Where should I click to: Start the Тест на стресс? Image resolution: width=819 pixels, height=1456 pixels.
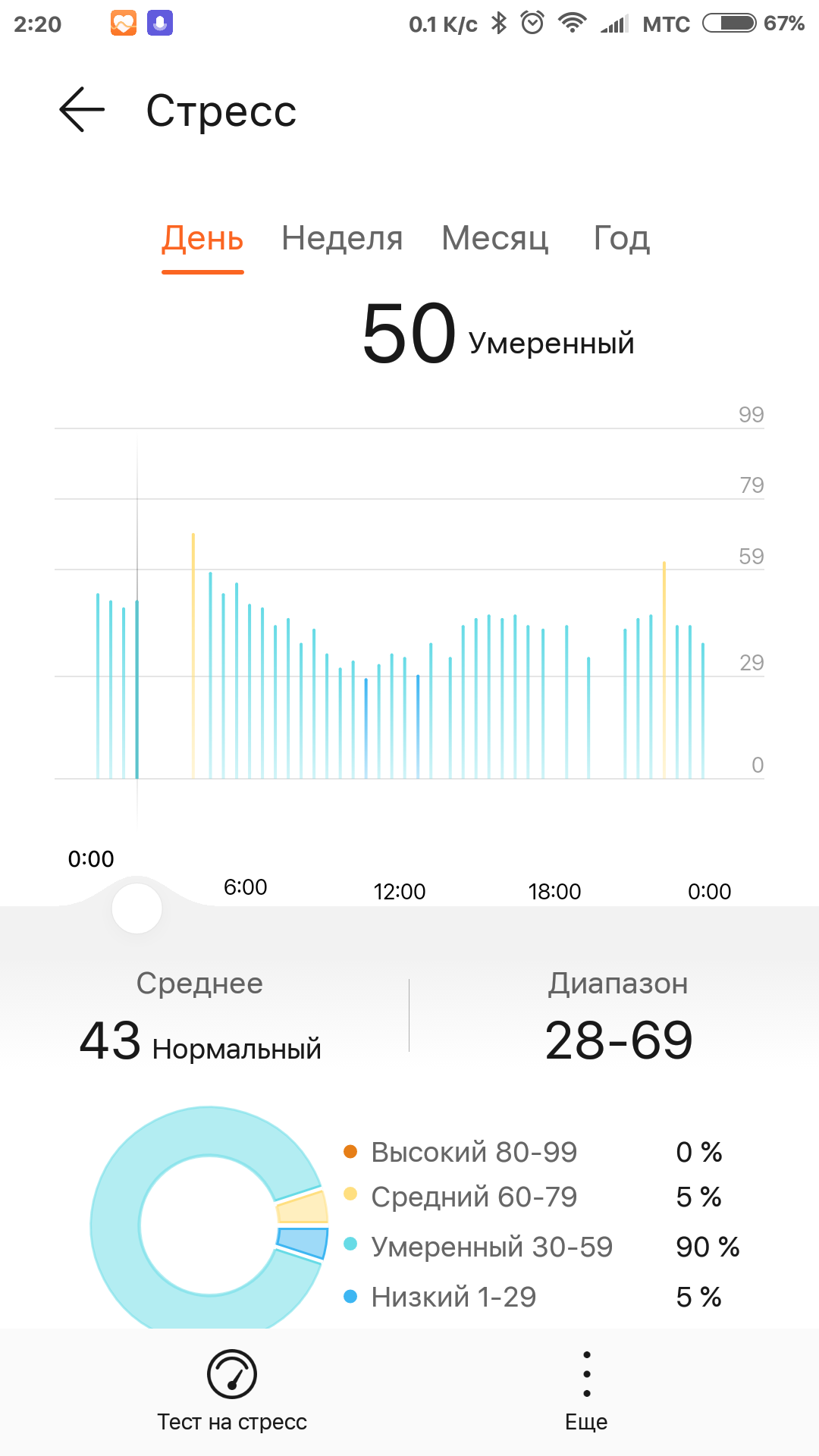(x=232, y=1389)
